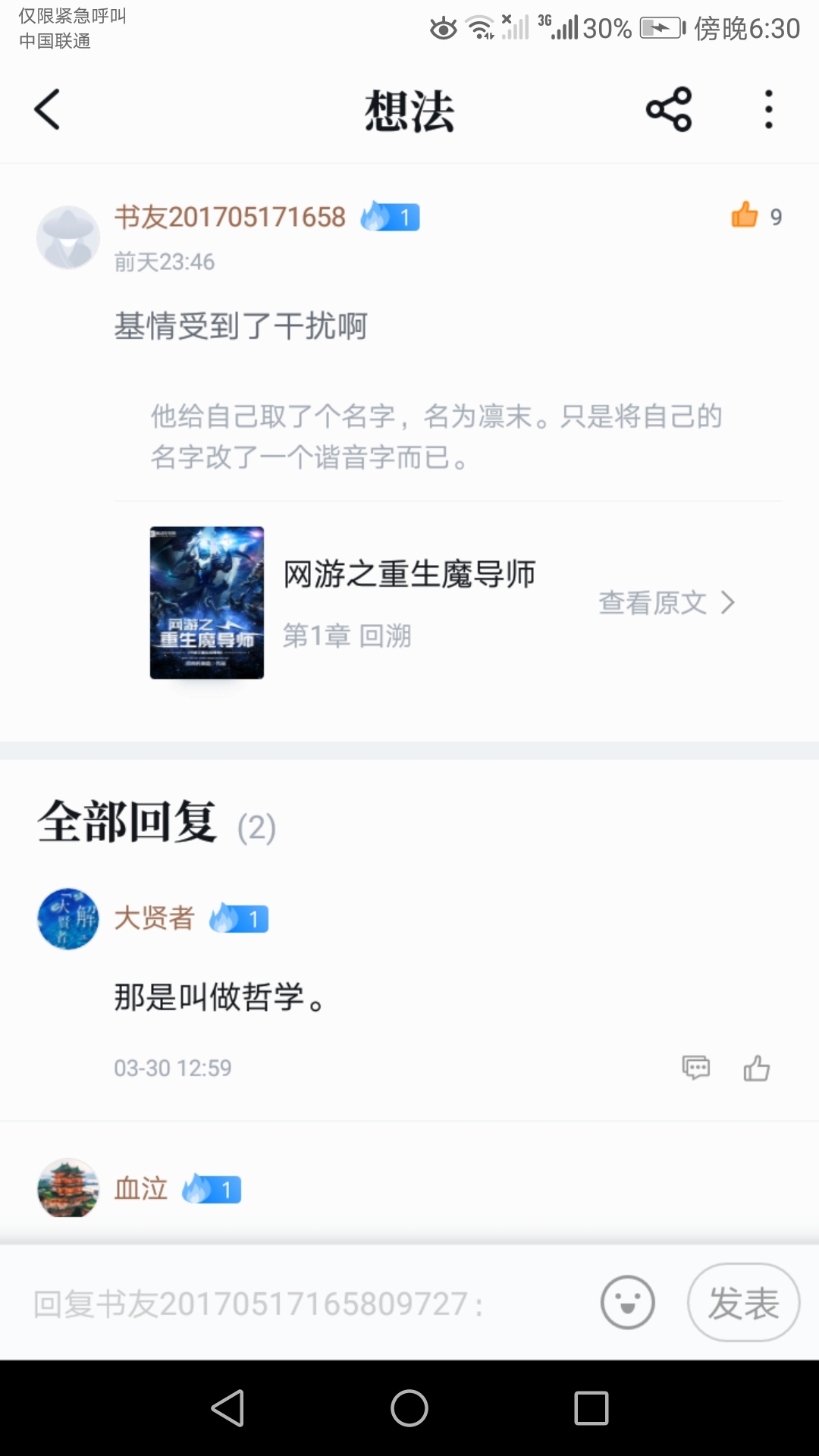This screenshot has height=1456, width=819.
Task: Focus the reply input field
Action: tap(303, 1304)
